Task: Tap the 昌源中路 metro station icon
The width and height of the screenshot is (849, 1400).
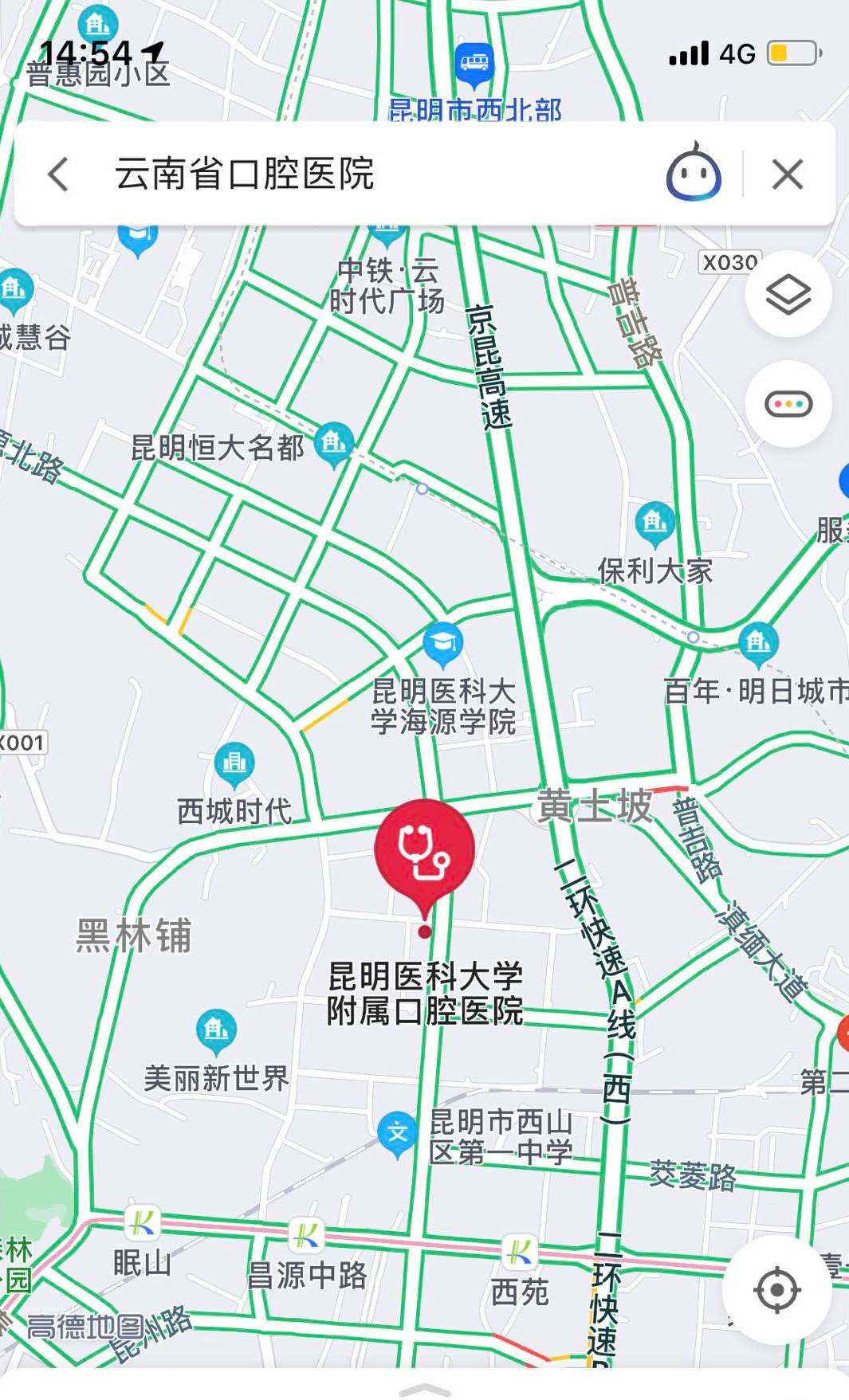Action: point(306,1236)
